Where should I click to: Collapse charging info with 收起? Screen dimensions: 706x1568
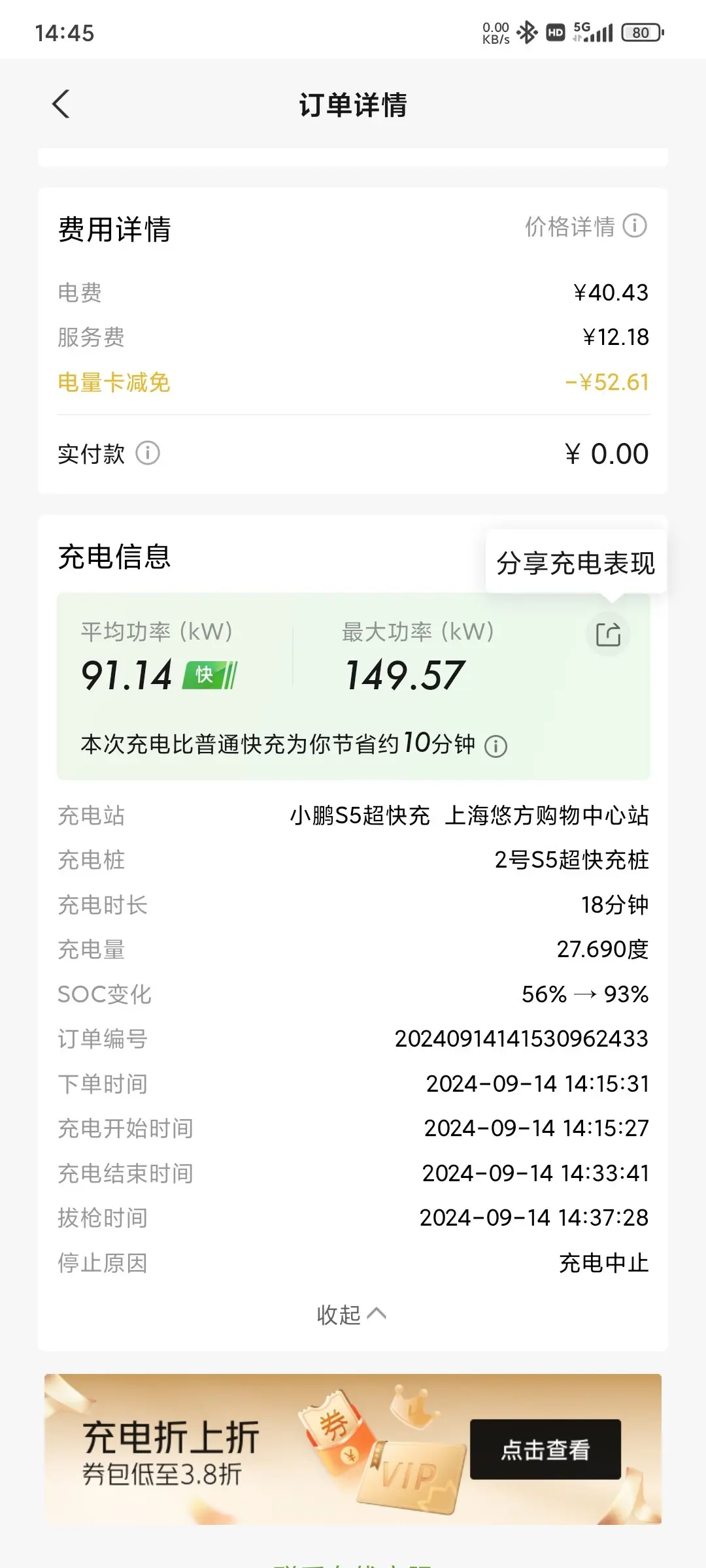pos(352,1314)
